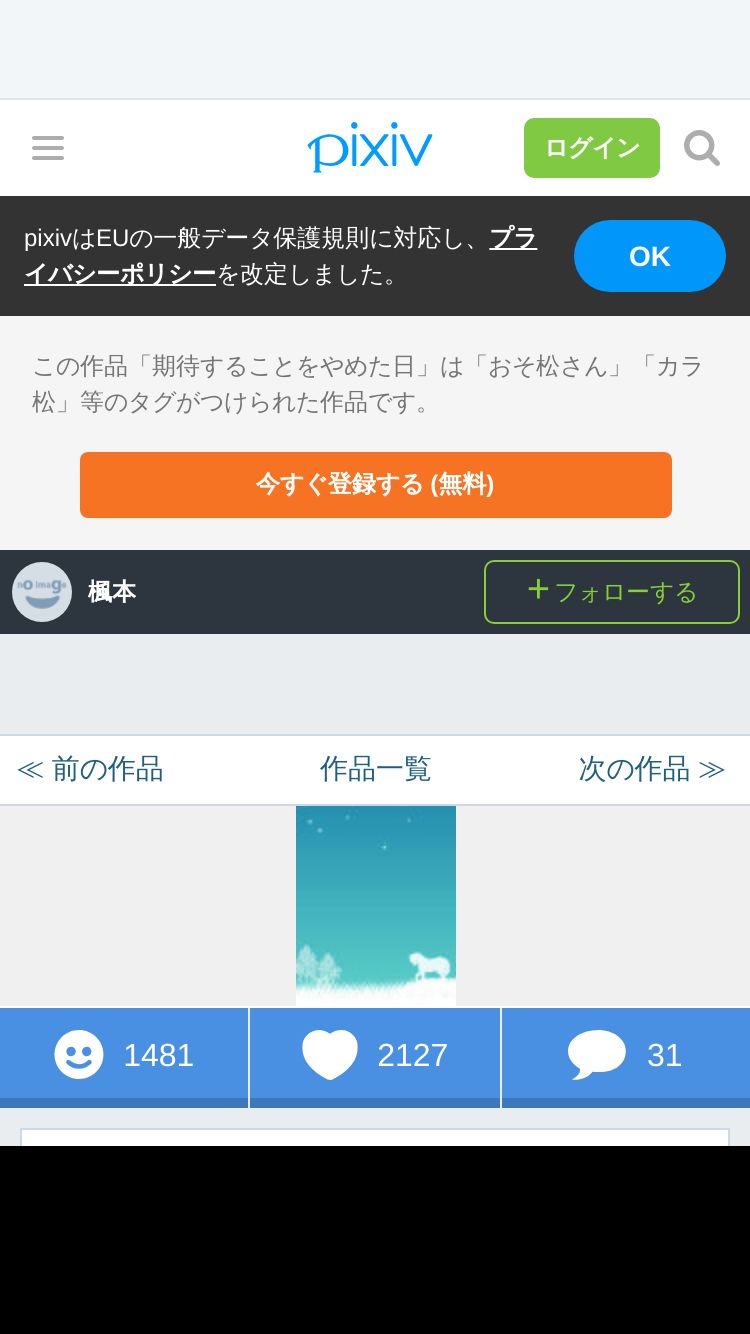Open the 作品一覧 works list
The image size is (750, 1334).
375,769
